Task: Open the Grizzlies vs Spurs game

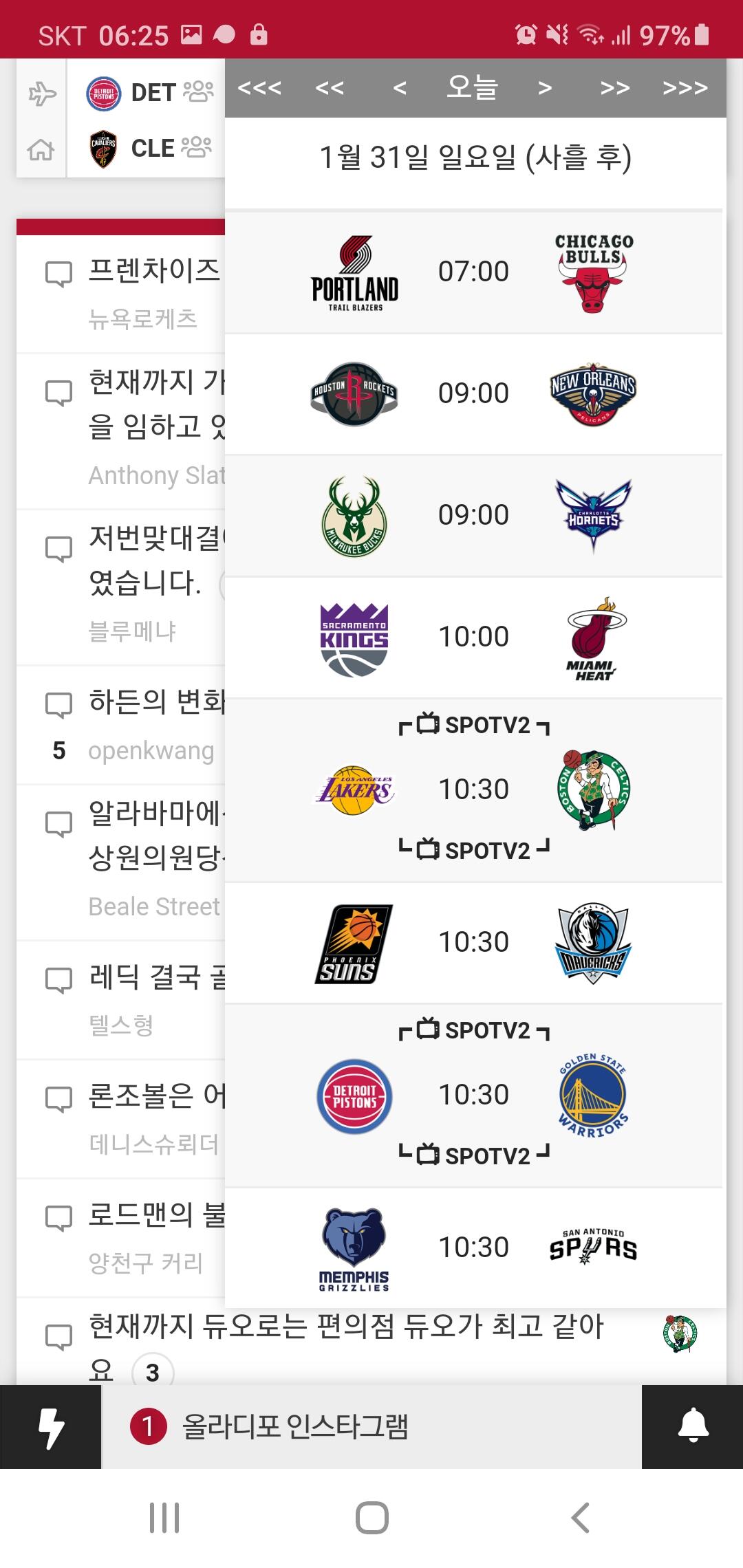Action: click(x=473, y=1248)
